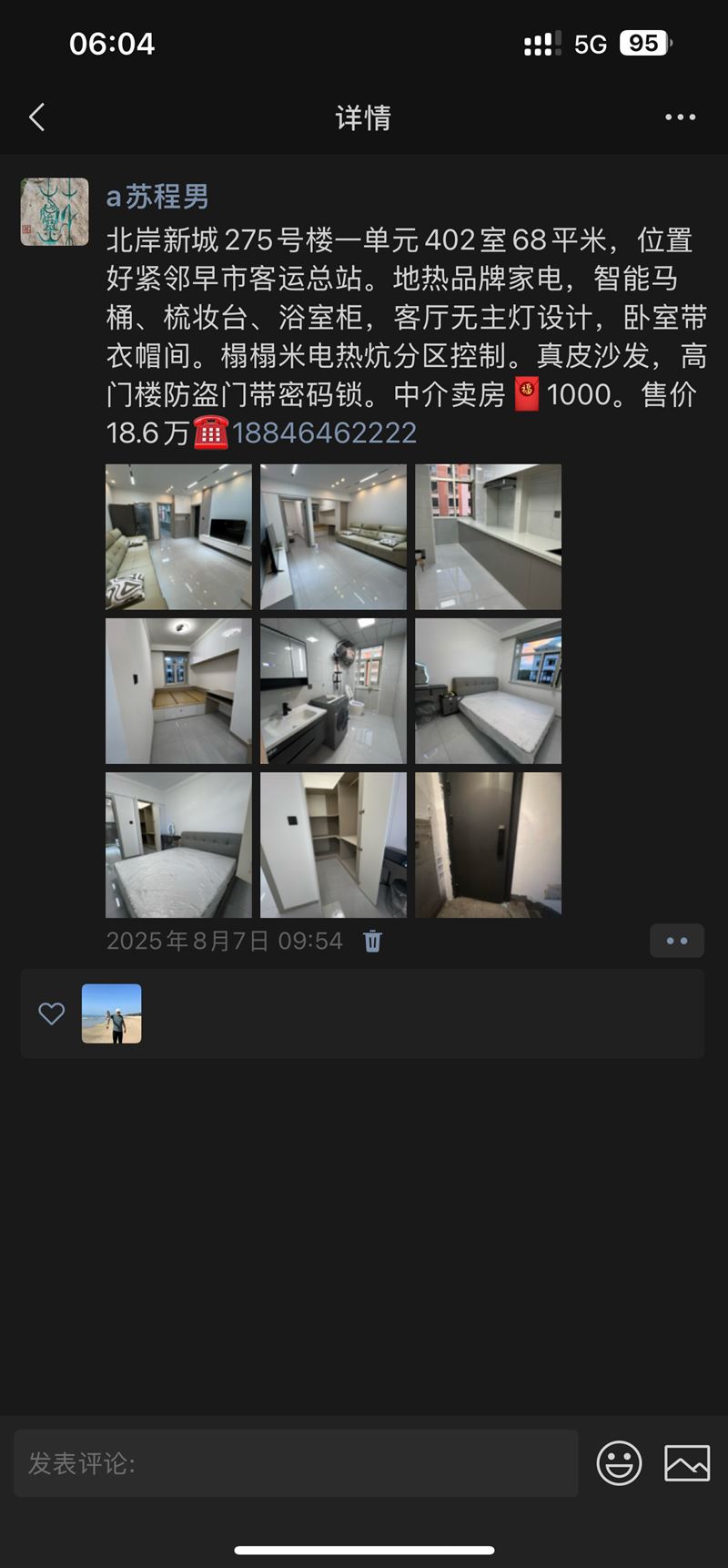Attach an image to the comment
Screen dimensions: 728x1568
point(687,1463)
